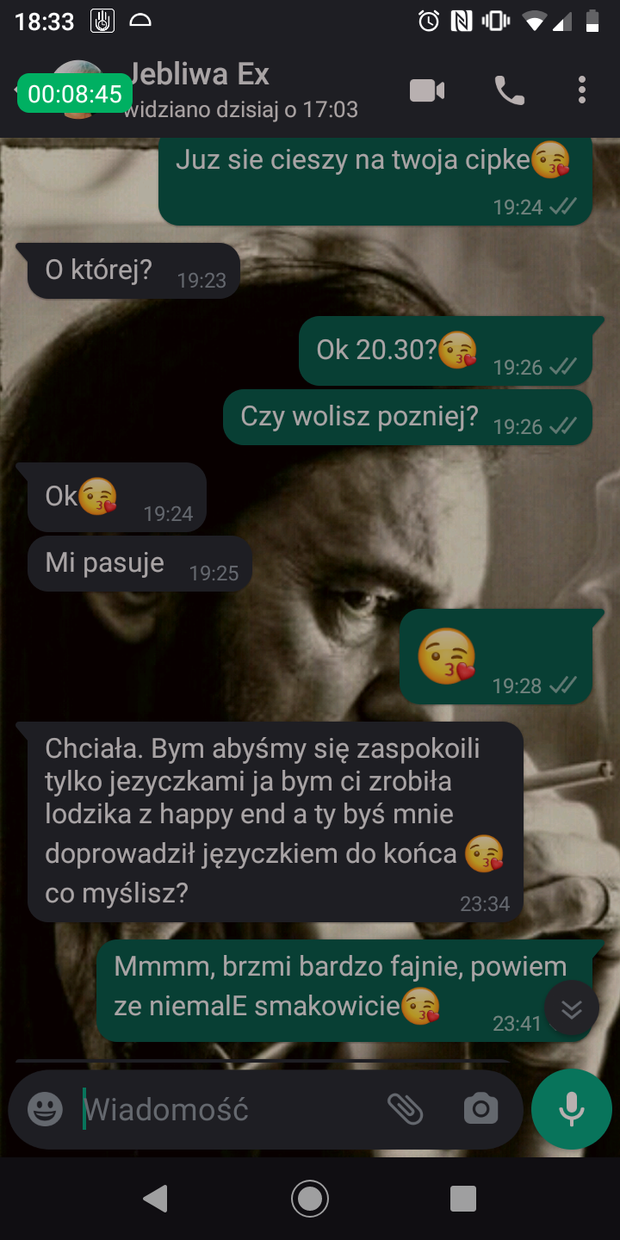
Task: Jump to latest messages arrow
Action: click(571, 1008)
